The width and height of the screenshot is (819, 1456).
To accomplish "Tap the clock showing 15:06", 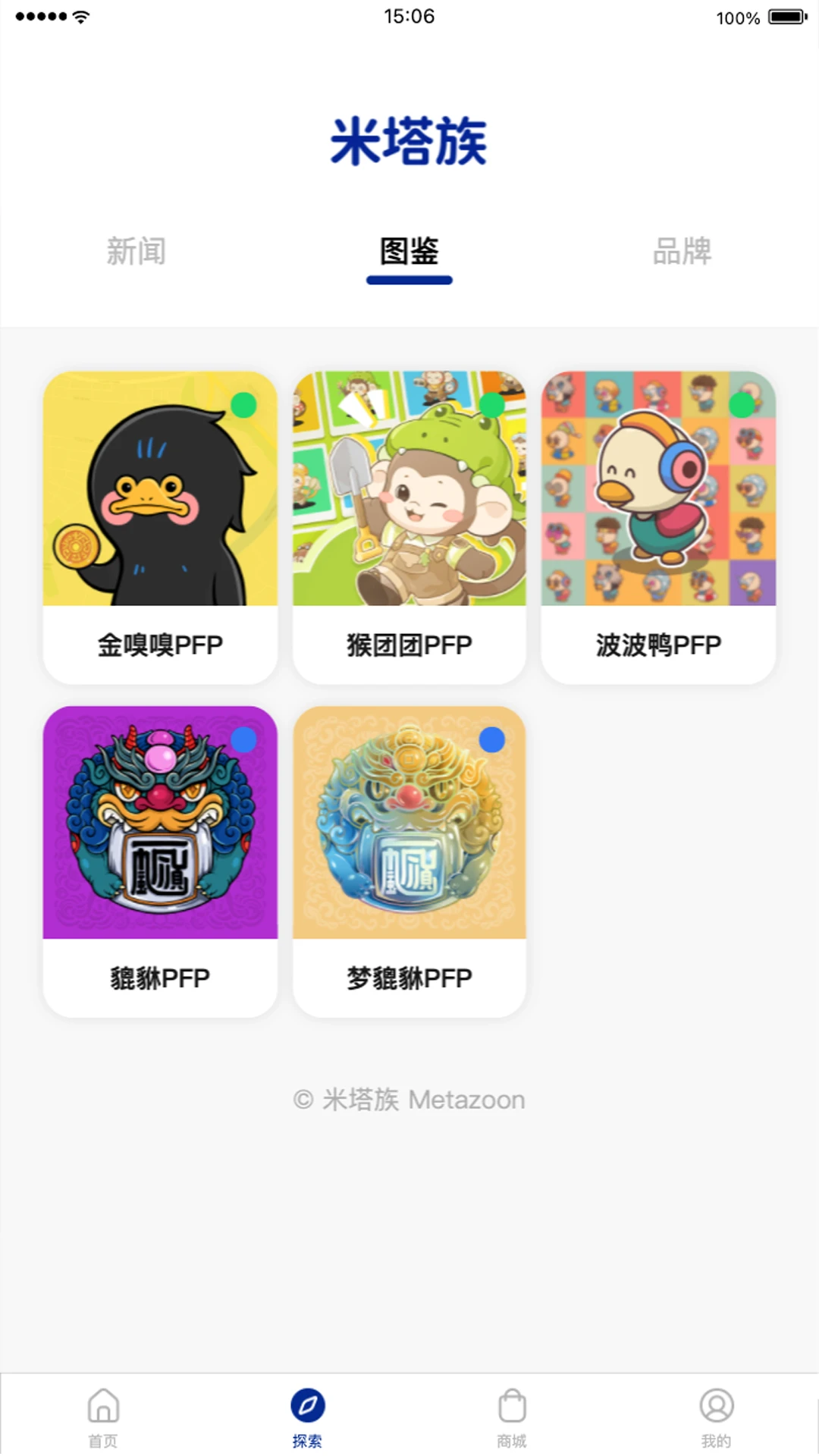I will pos(409,15).
